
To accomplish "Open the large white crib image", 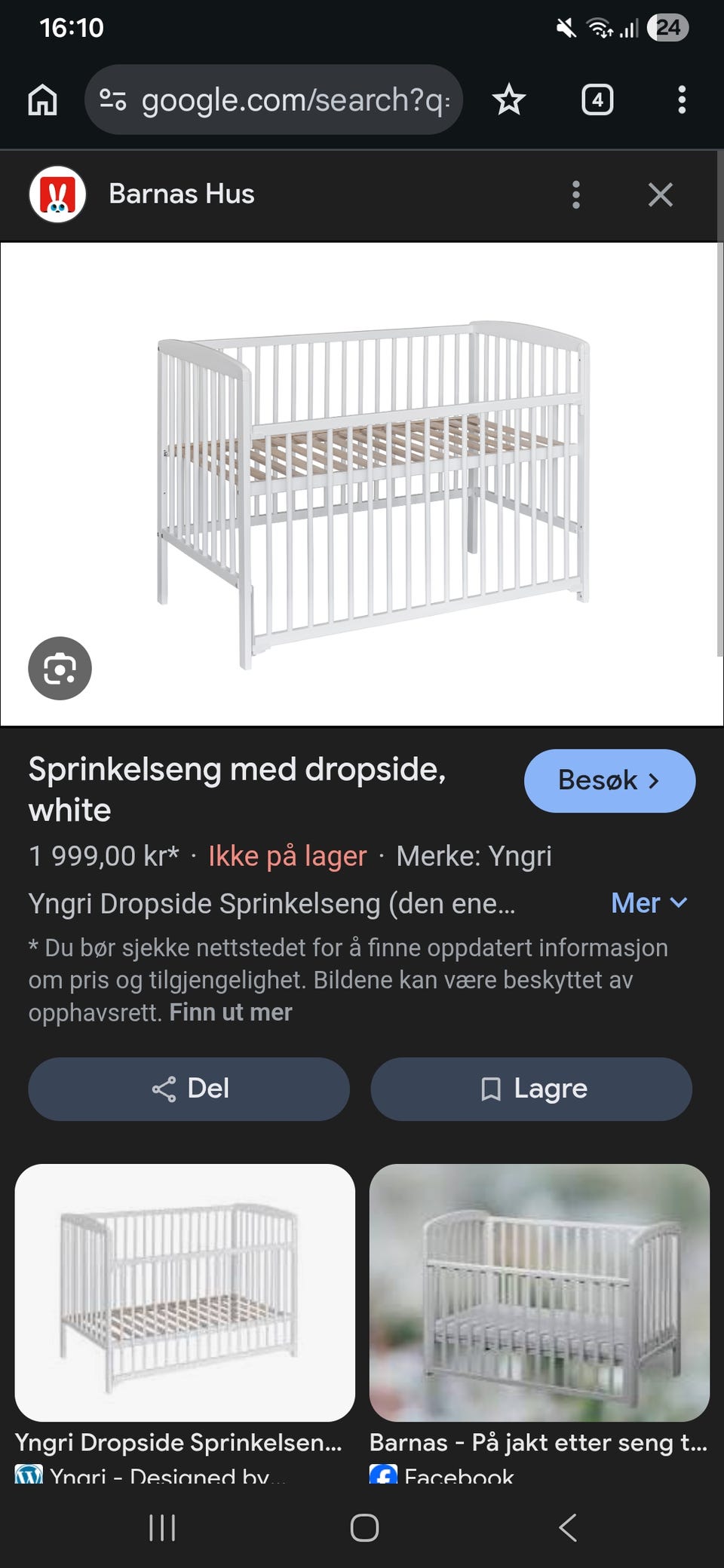I will 362,484.
